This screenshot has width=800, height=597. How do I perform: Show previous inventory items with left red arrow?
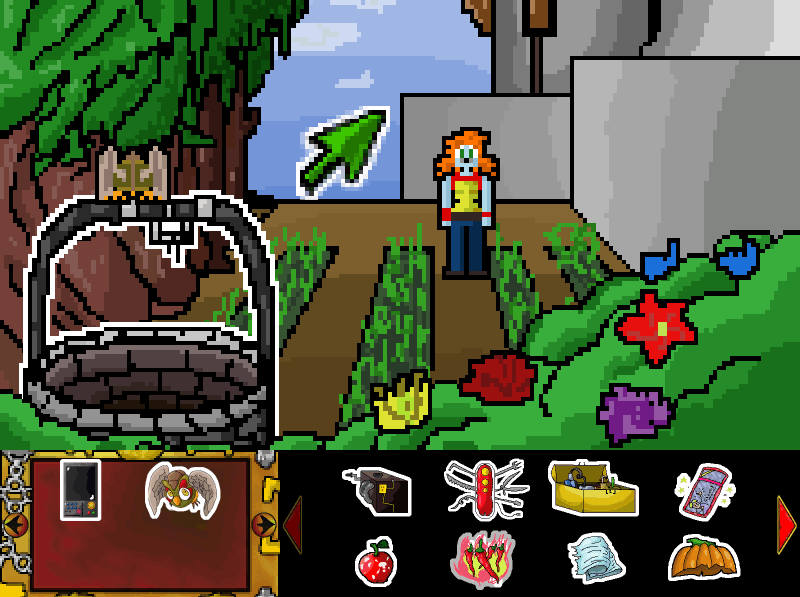click(x=292, y=524)
